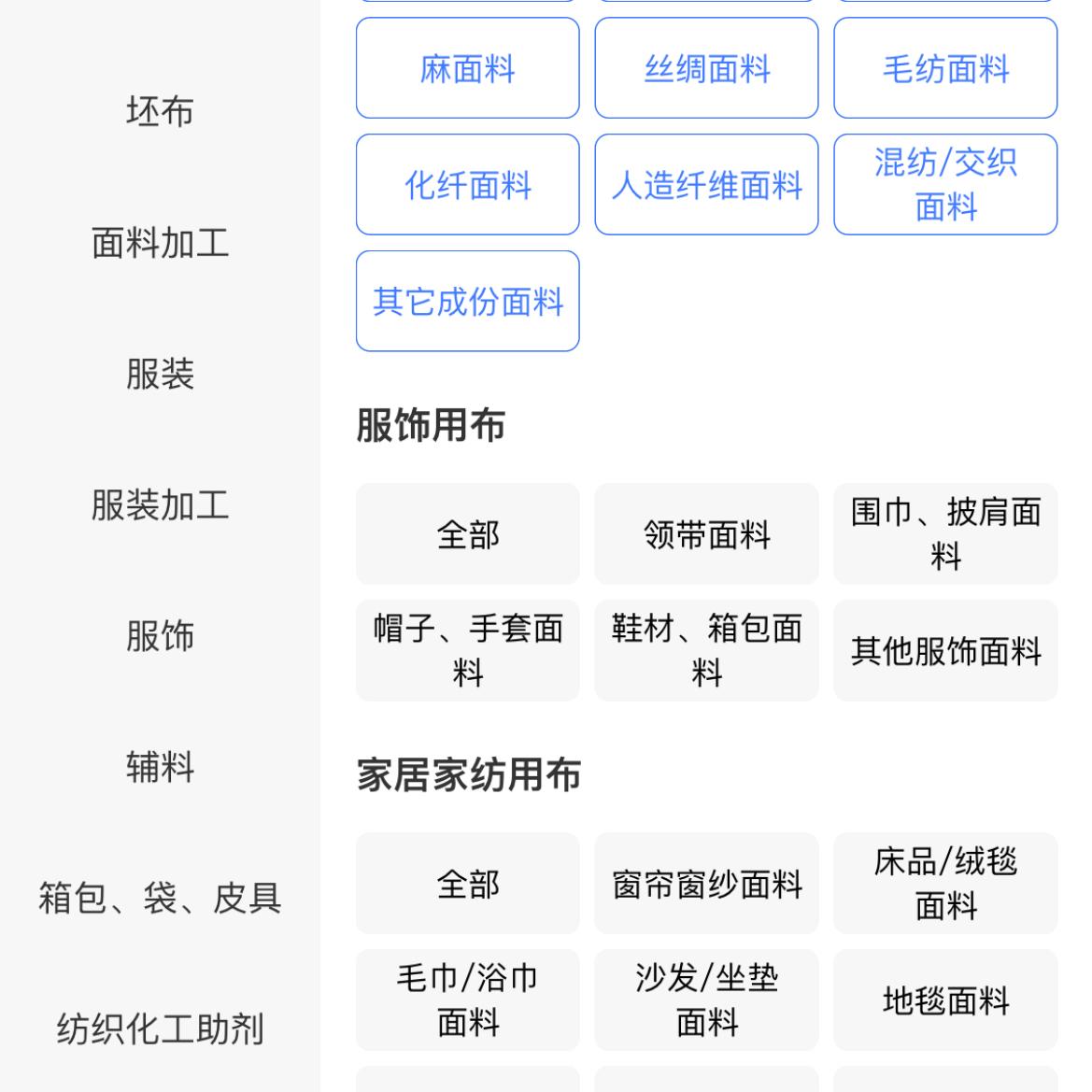Switch to 面料加工 category
The width and height of the screenshot is (1092, 1092).
pyautogui.click(x=160, y=243)
